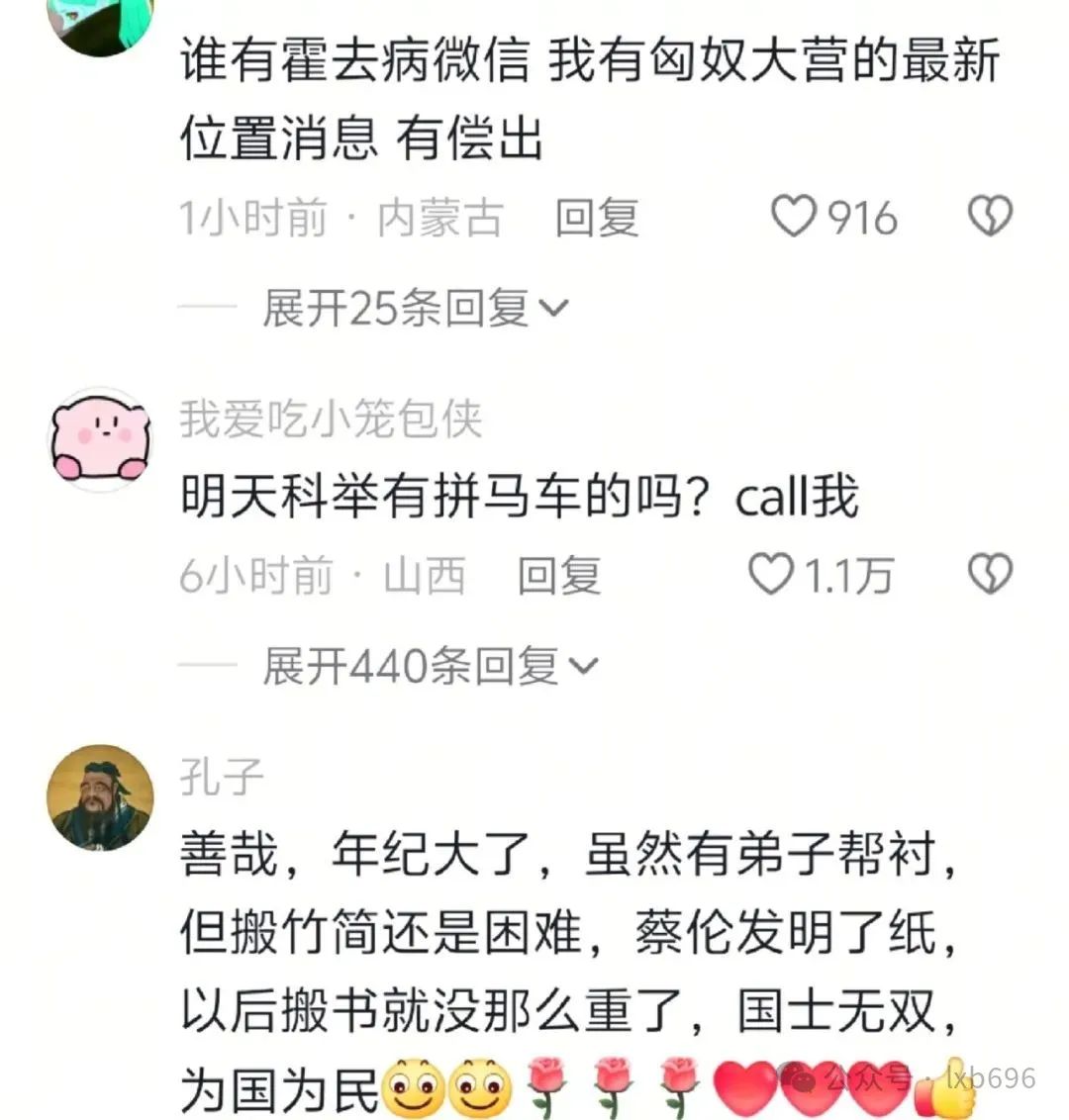Tap 孔子's avatar picture
Screen dimensions: 1069x1120
(102, 801)
